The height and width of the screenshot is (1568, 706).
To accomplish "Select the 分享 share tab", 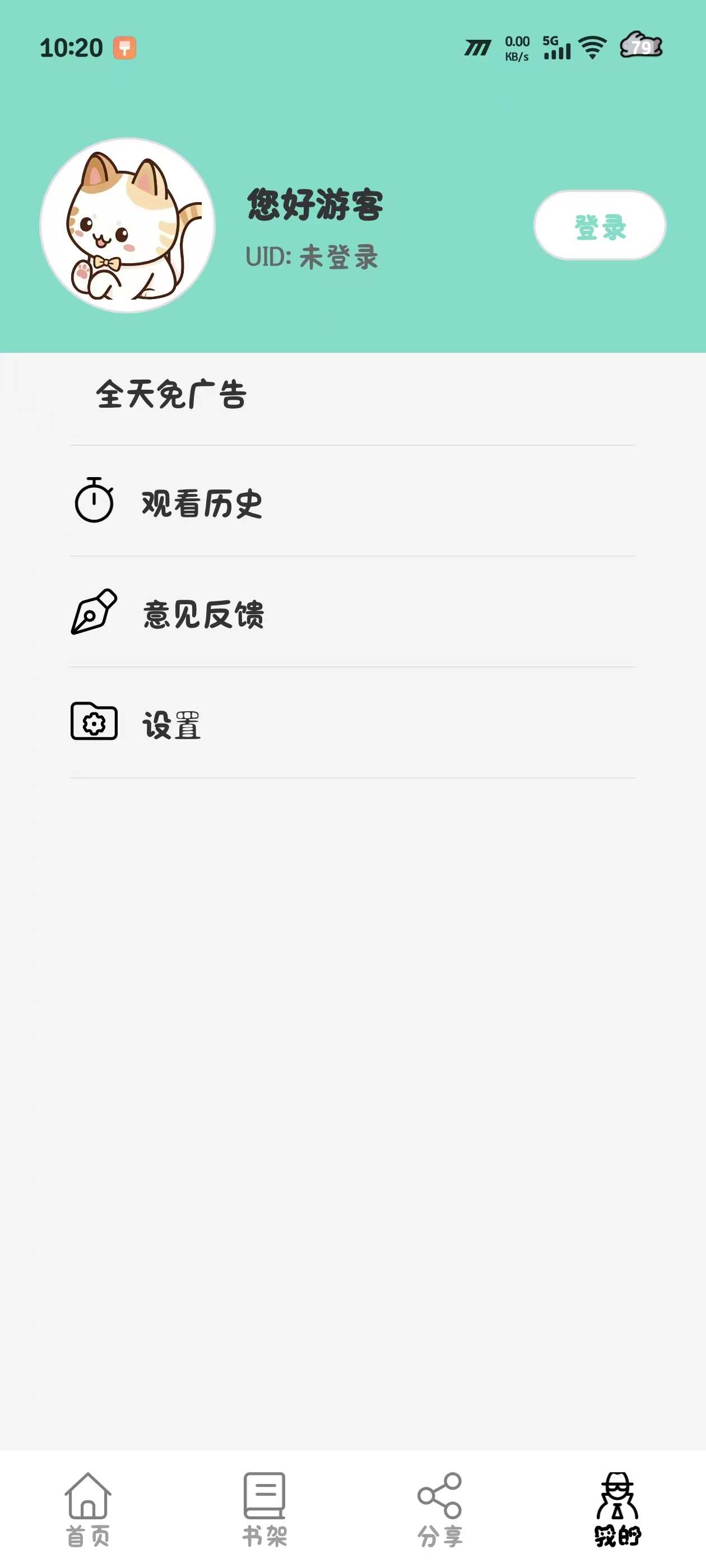I will click(x=440, y=1508).
